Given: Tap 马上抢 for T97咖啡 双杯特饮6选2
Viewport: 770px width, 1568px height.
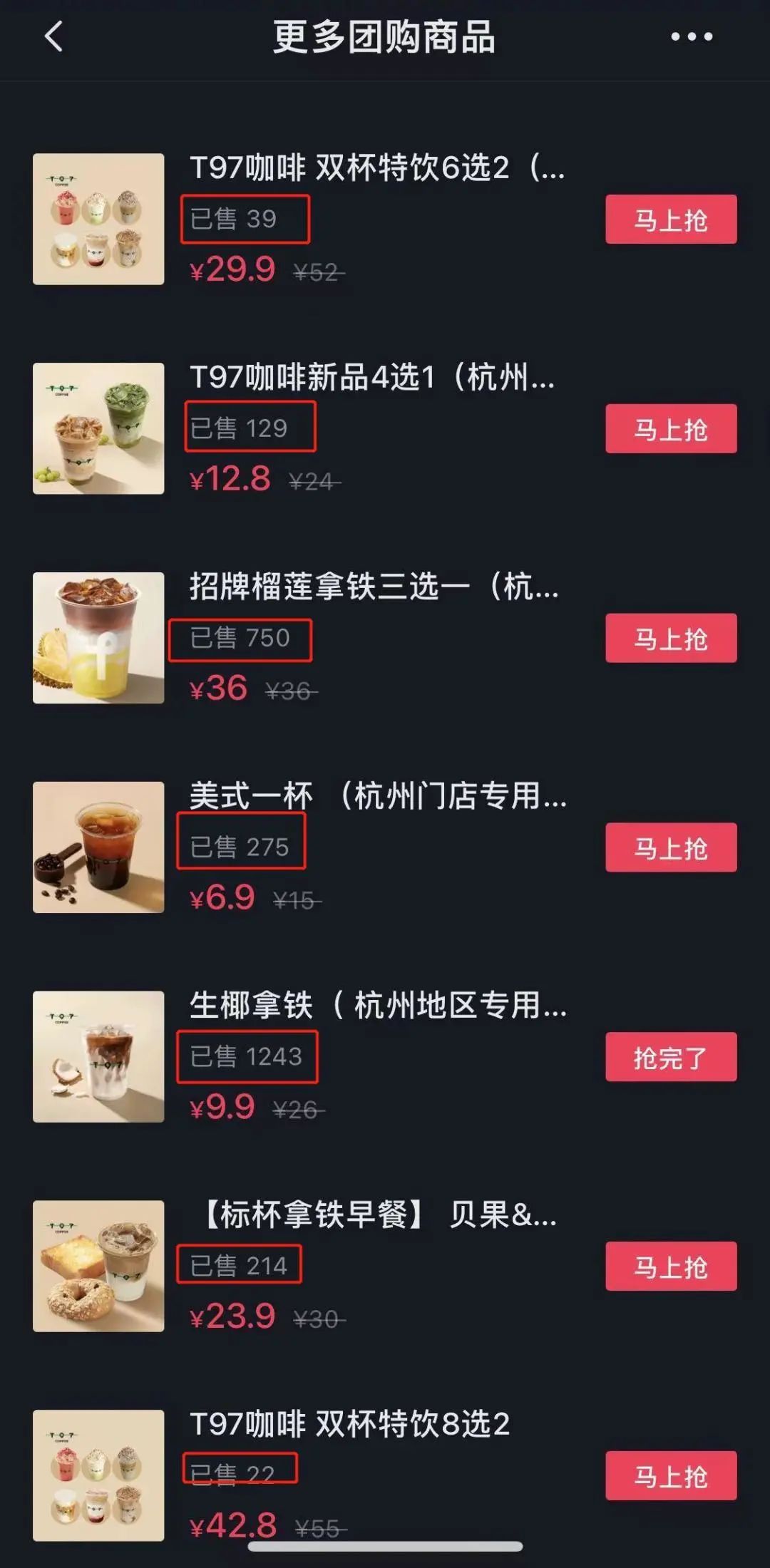Looking at the screenshot, I should 670,220.
